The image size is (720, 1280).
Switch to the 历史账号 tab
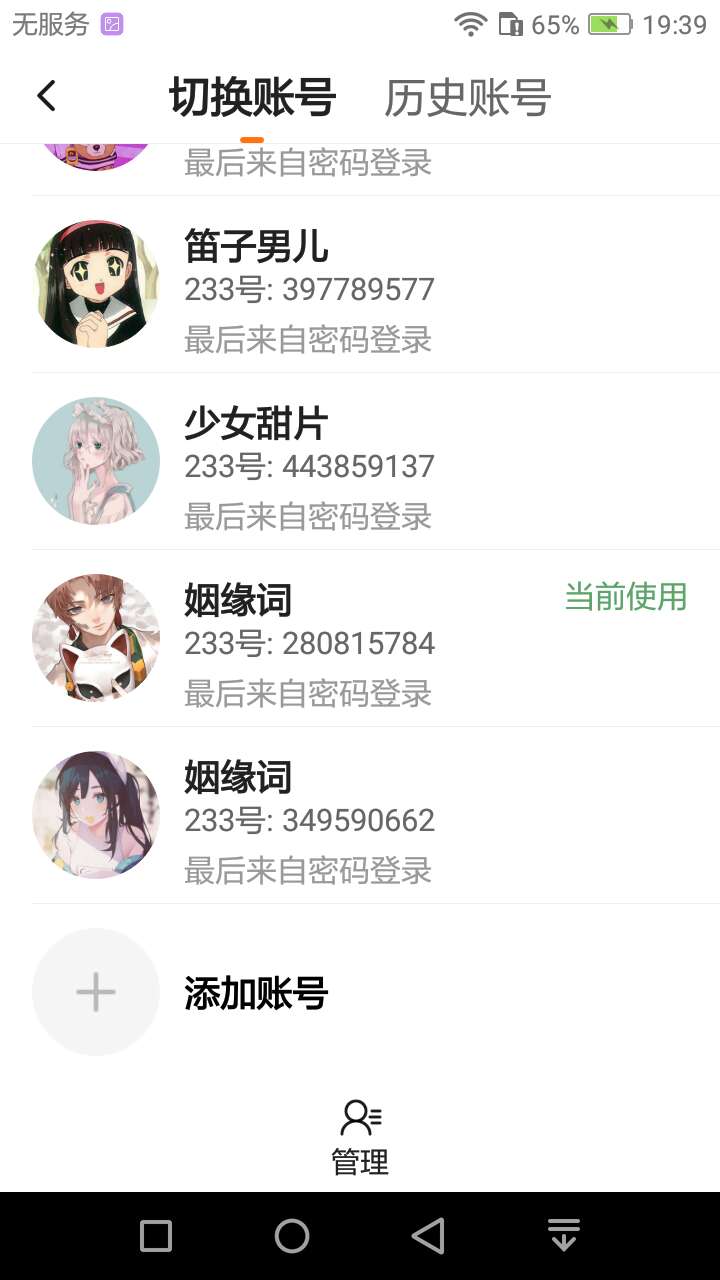point(467,98)
